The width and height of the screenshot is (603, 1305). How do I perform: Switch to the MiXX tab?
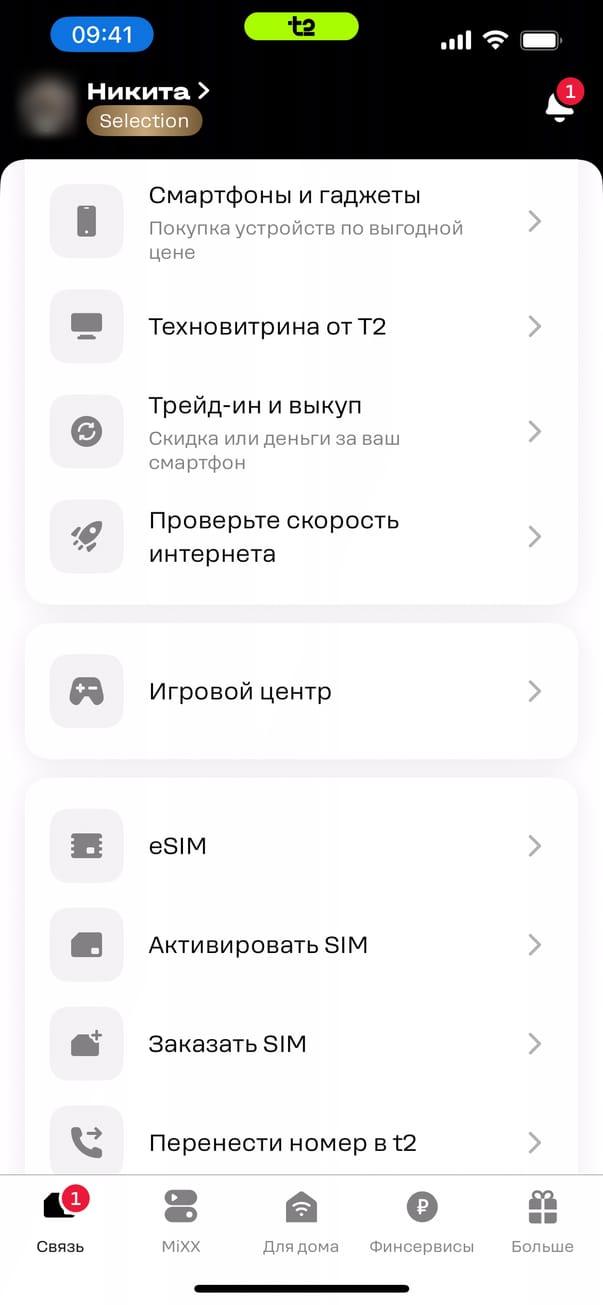tap(181, 1220)
